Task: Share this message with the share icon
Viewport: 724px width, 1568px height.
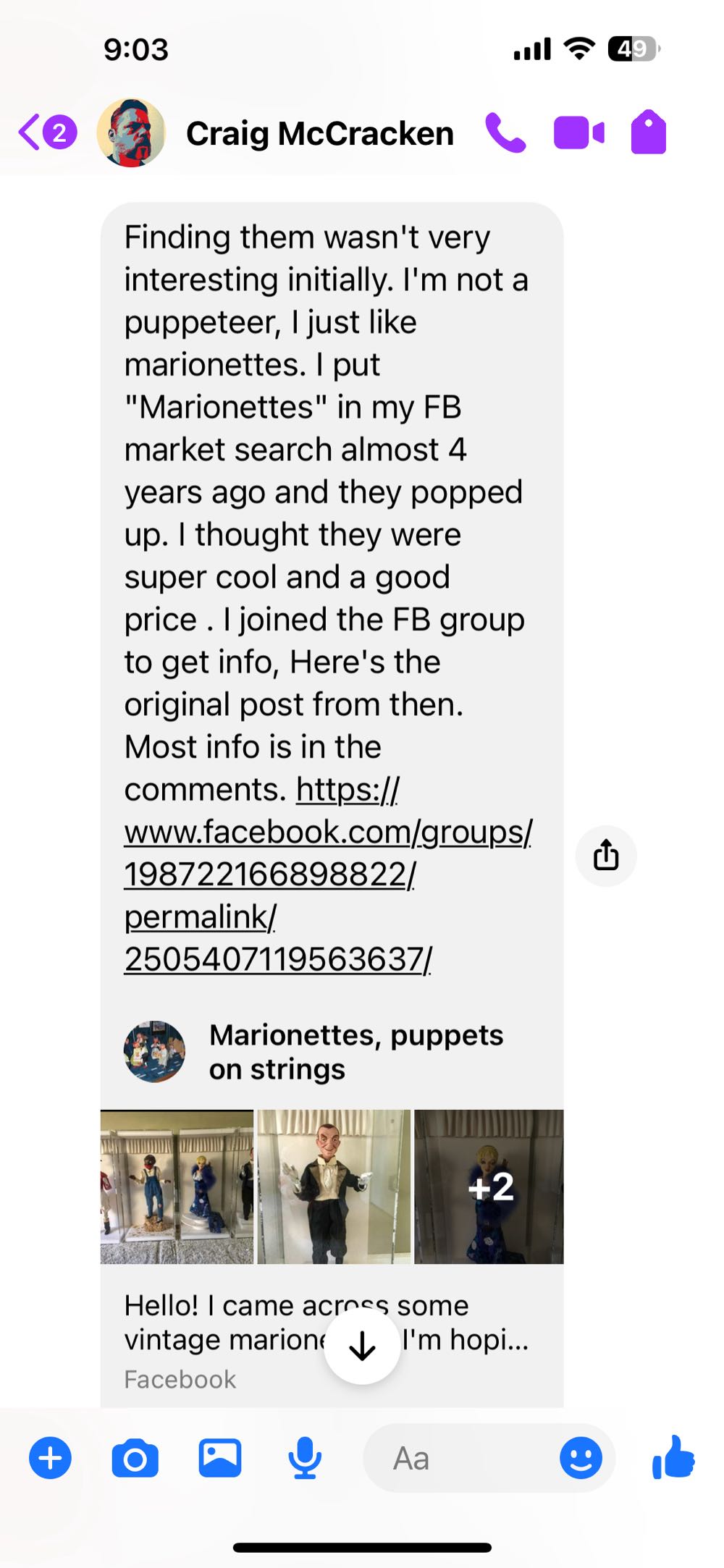Action: (606, 856)
